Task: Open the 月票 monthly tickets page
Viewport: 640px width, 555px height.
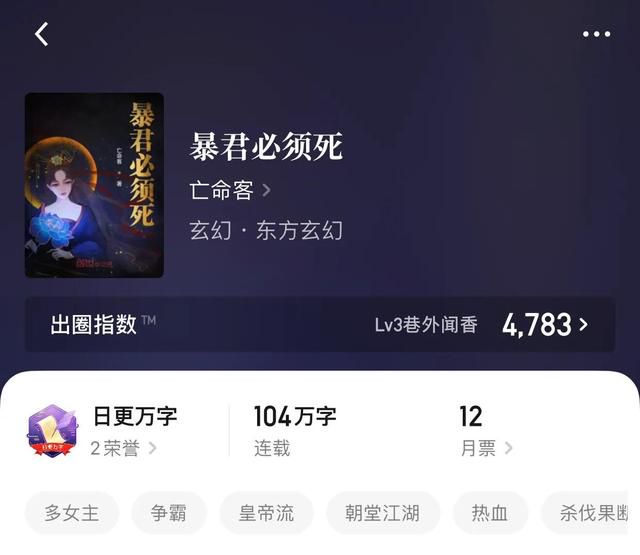Action: 487,448
